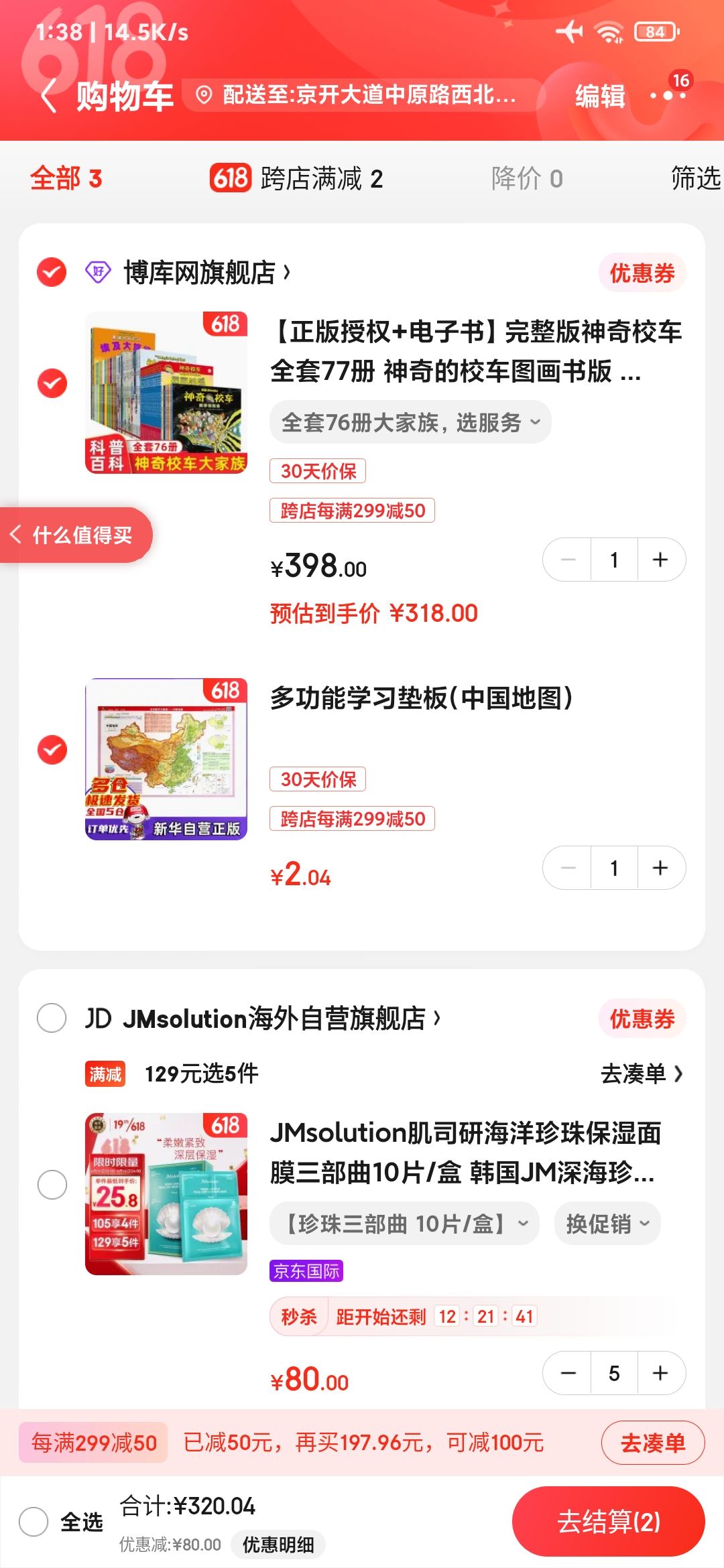Open the 筛选 filter
724x1568 pixels.
[x=696, y=178]
